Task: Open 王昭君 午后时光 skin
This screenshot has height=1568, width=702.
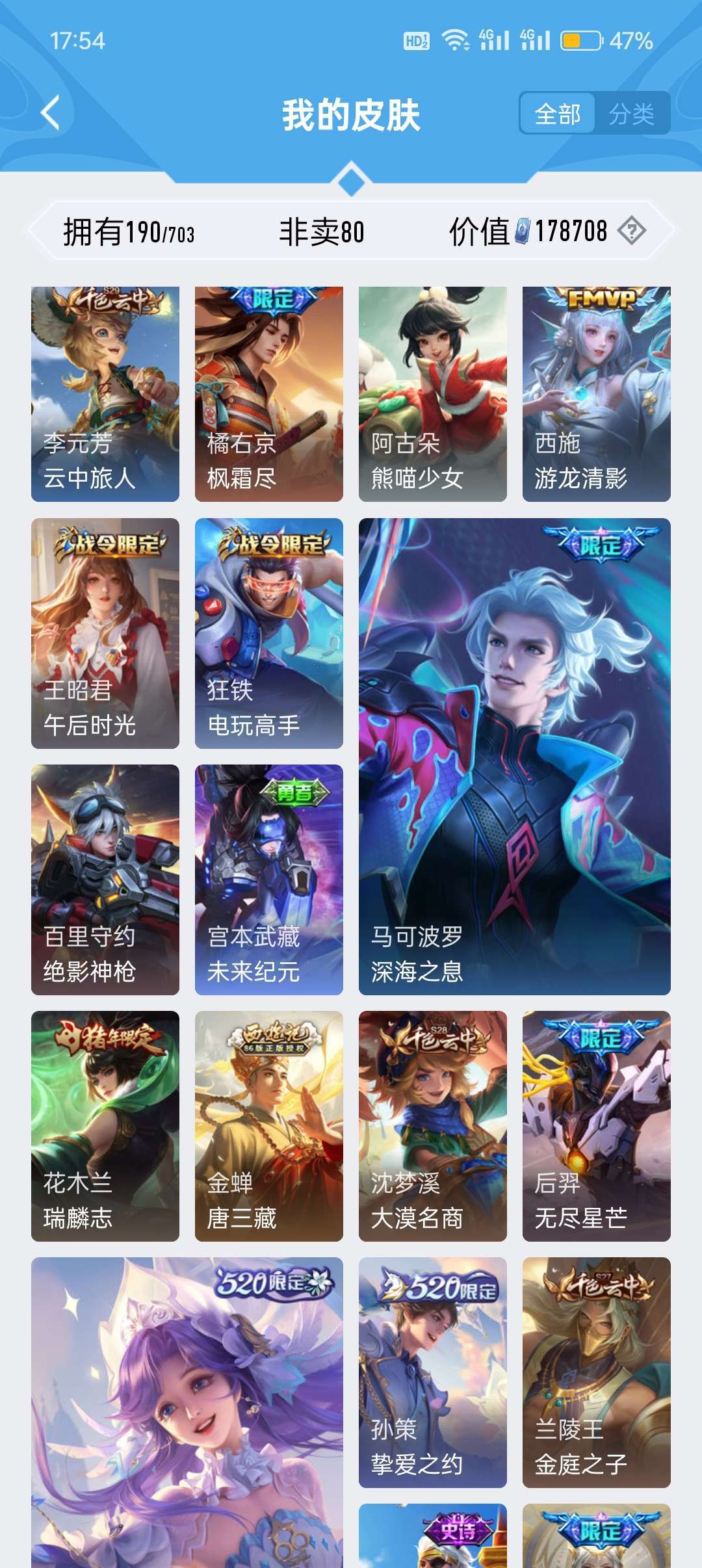Action: click(x=105, y=633)
